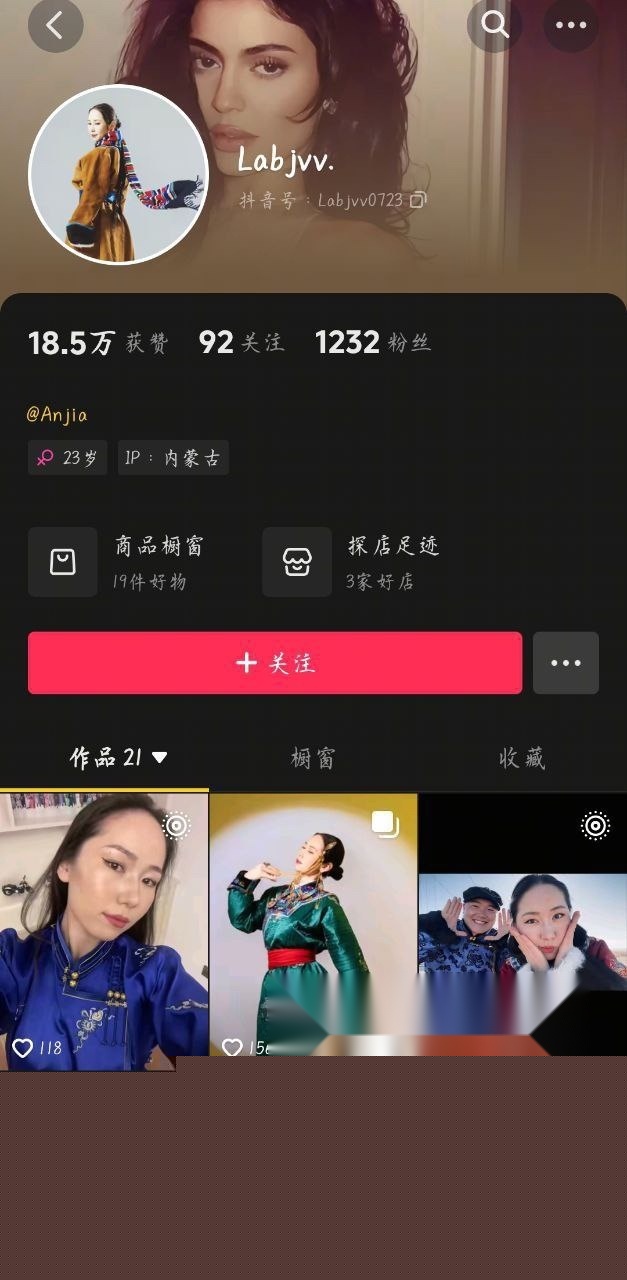View the 92 关注 following list
Screen dimensions: 627x1280
click(x=241, y=343)
